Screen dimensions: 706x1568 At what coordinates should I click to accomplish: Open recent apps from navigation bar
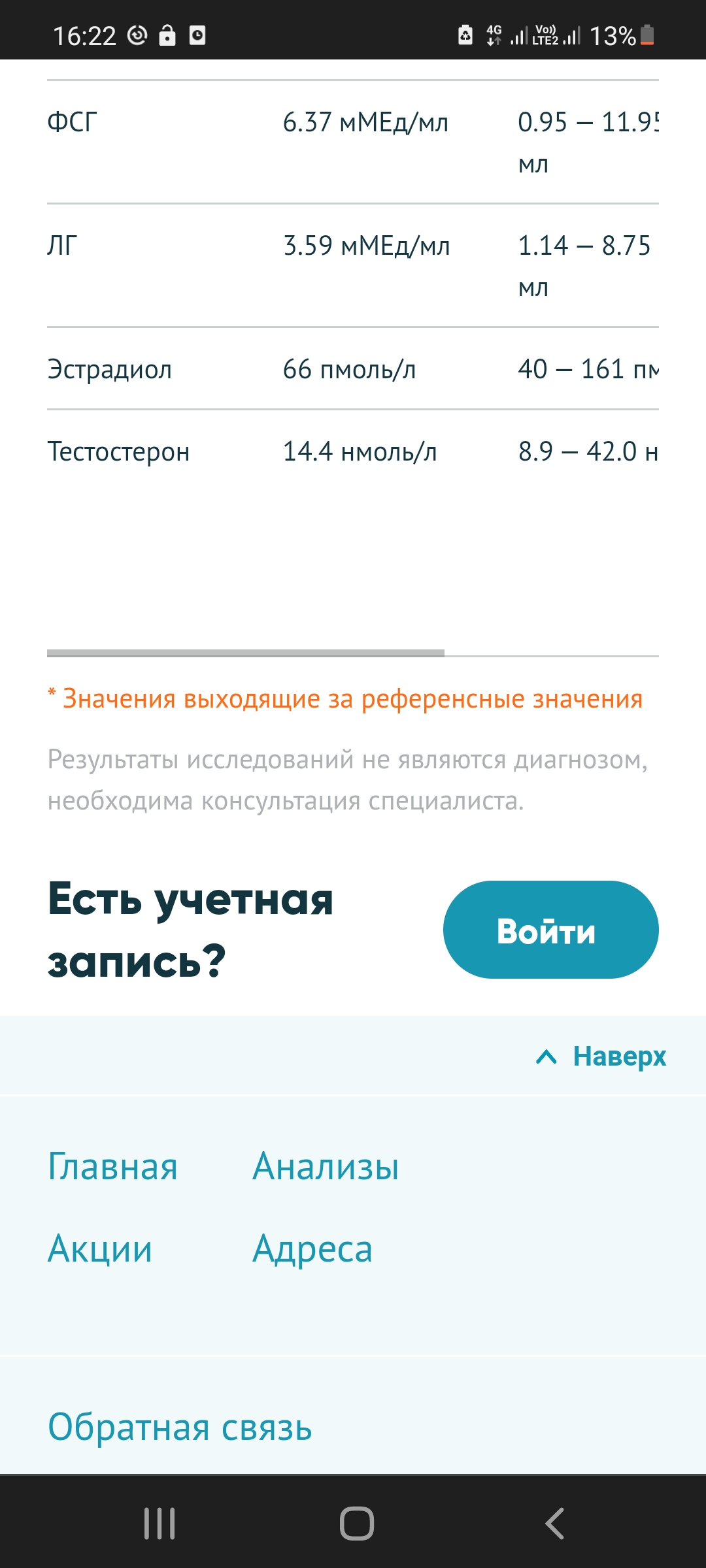160,1524
